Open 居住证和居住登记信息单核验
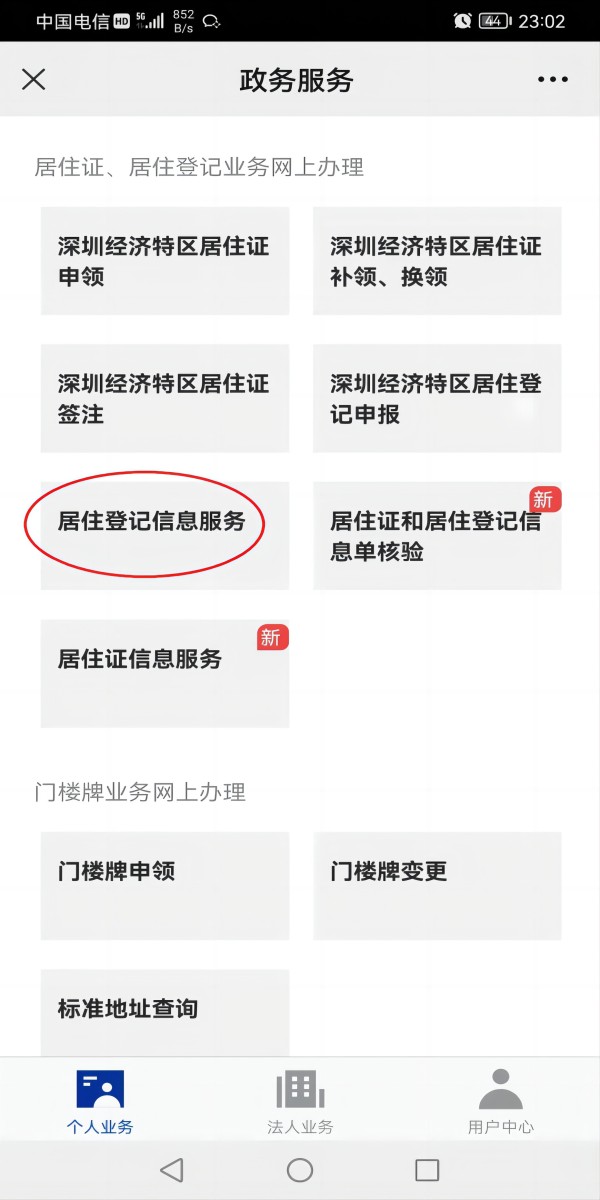The image size is (600, 1200). (x=437, y=535)
